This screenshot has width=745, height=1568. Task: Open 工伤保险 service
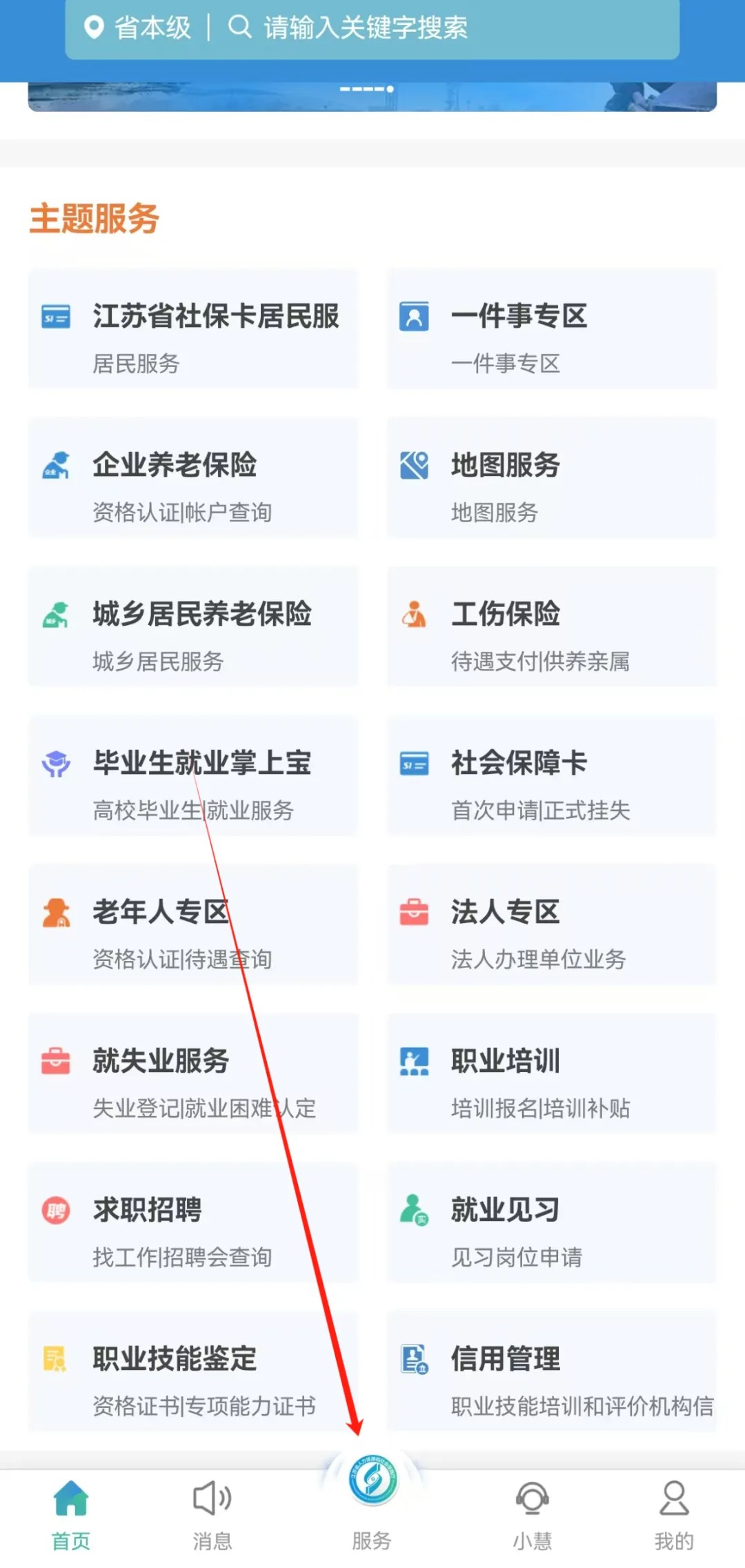[551, 627]
